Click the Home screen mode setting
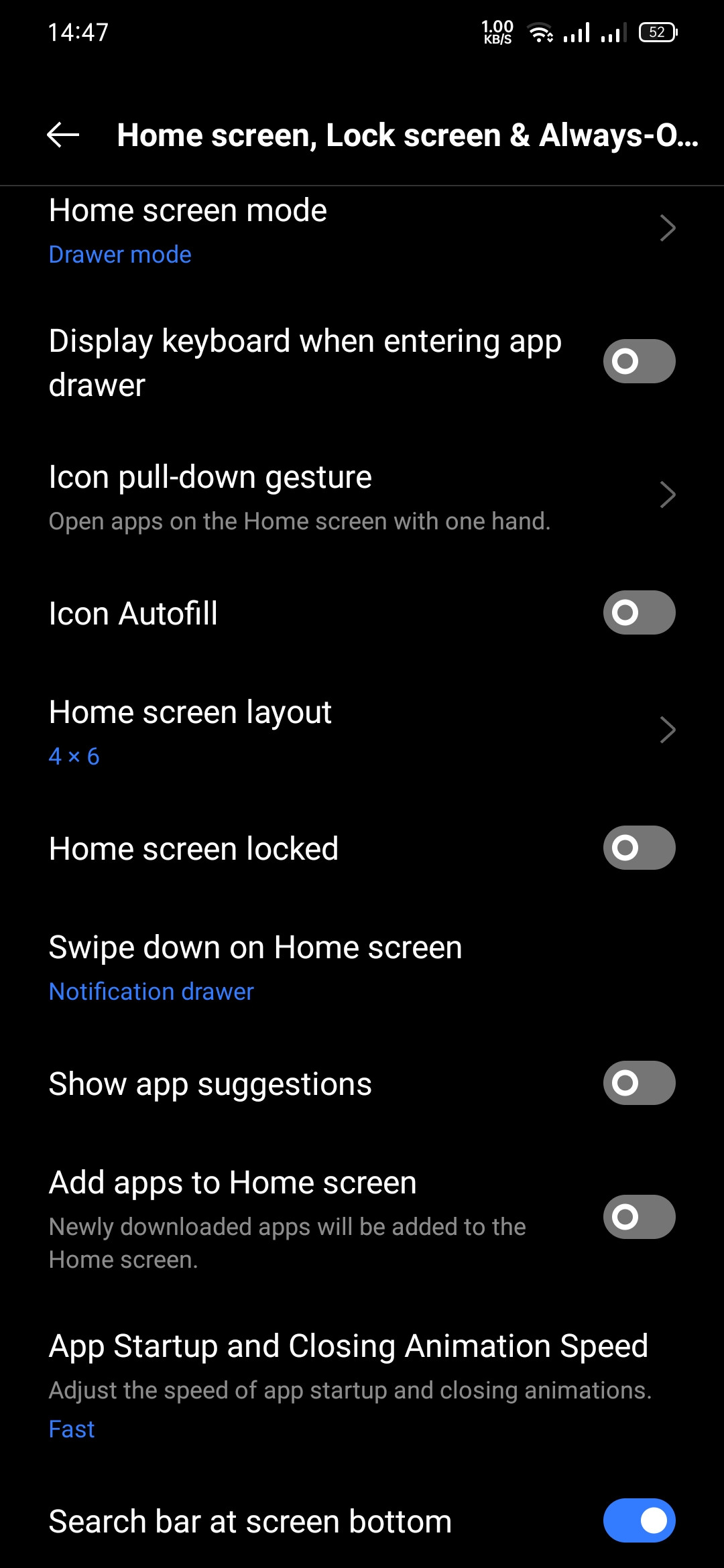This screenshot has height=1568, width=724. coord(188,210)
